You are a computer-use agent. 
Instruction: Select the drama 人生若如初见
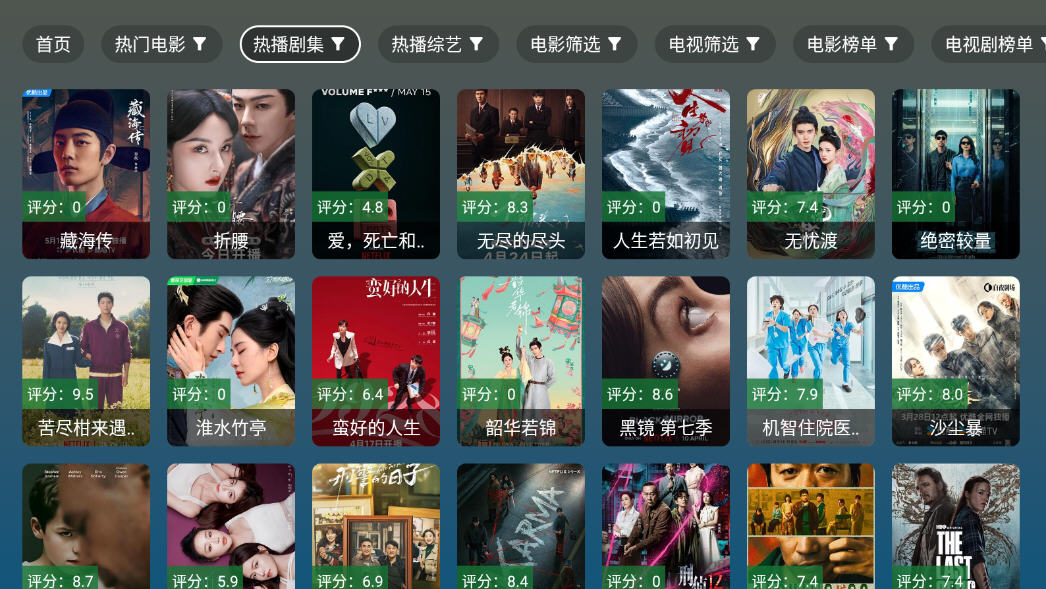[x=666, y=174]
